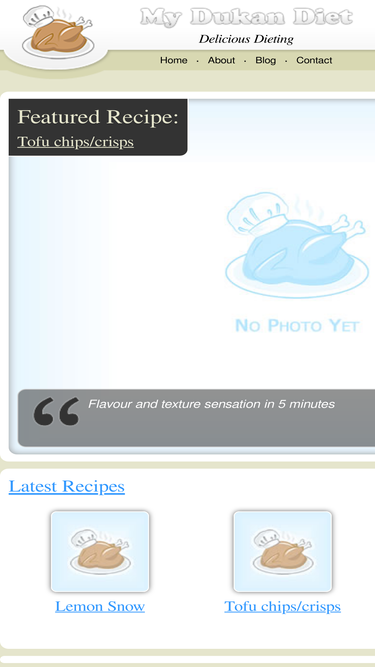The height and width of the screenshot is (667, 375).
Task: Open Tofu chips/crisps thumbnail under Latest Recipes
Action: click(x=283, y=551)
